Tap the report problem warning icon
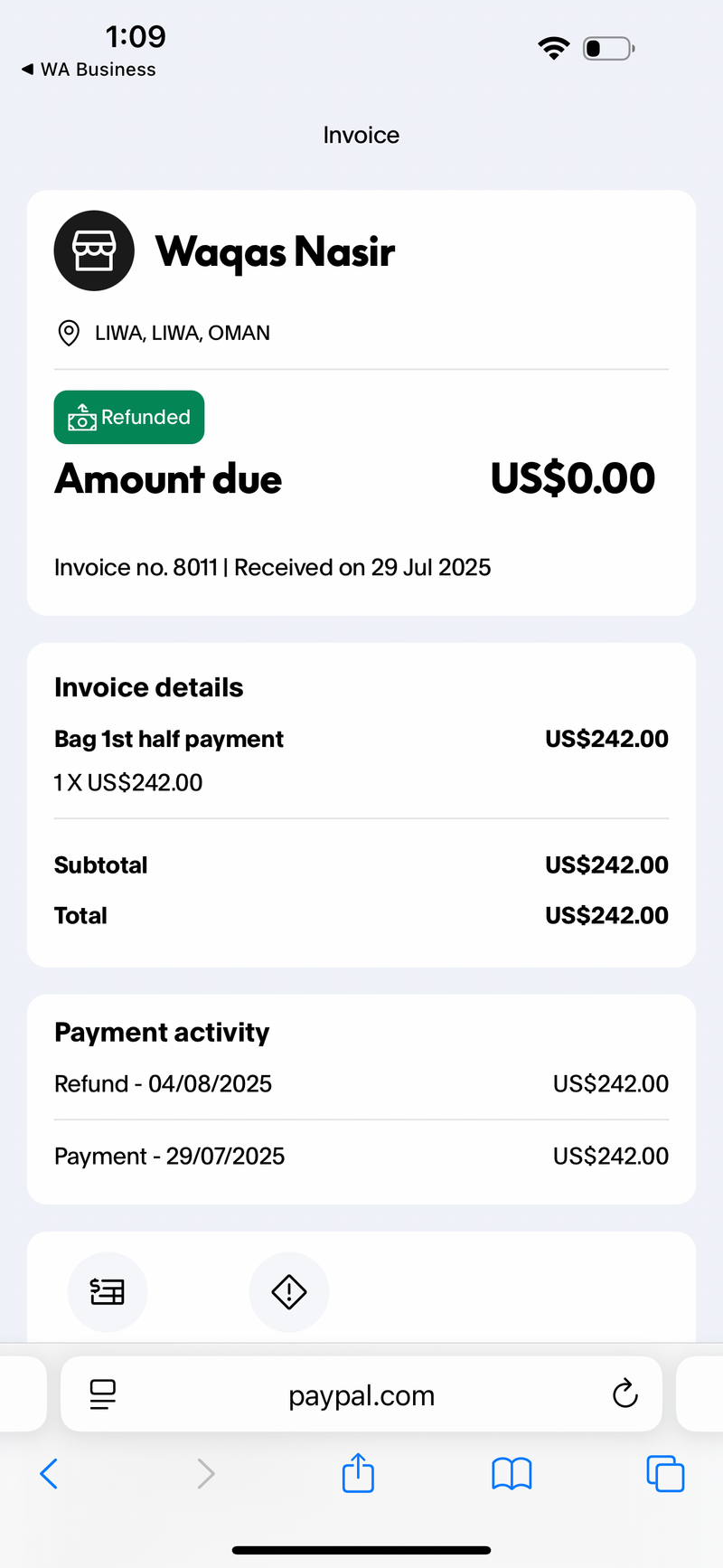This screenshot has width=723, height=1568. tap(289, 1291)
